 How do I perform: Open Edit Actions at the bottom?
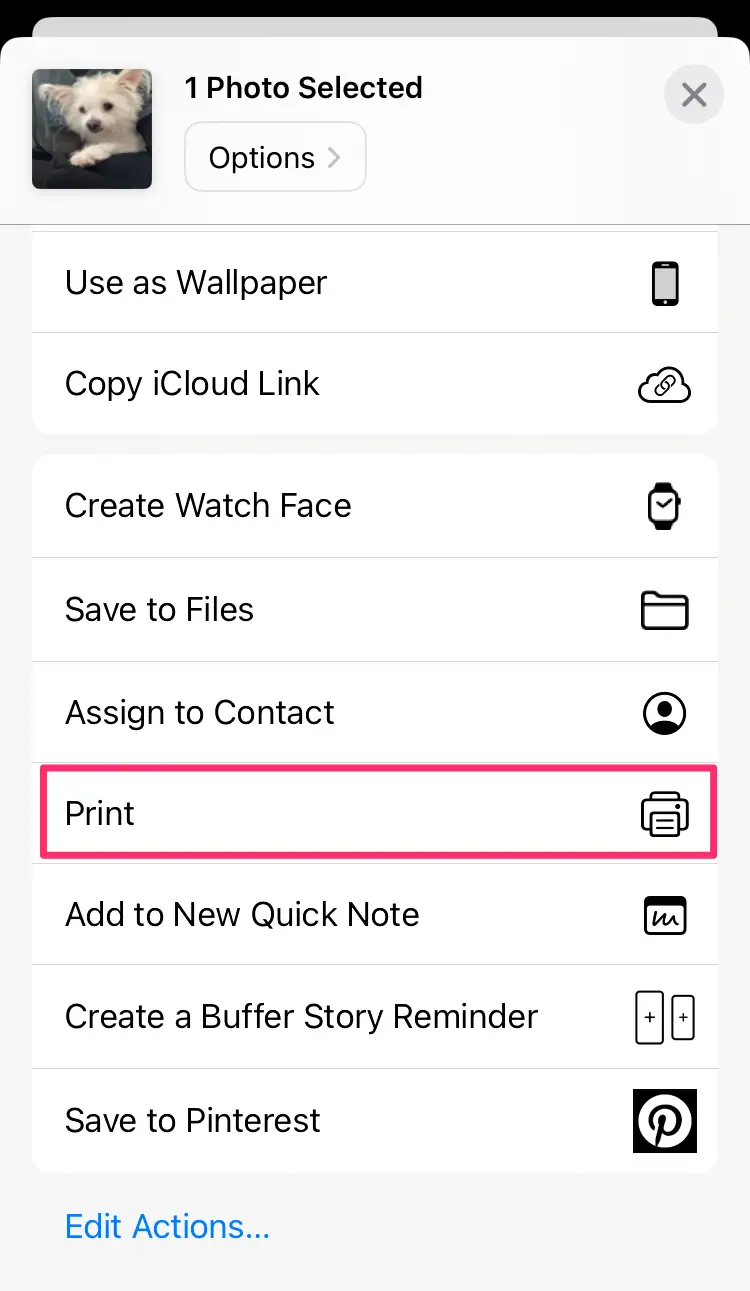(x=167, y=1226)
